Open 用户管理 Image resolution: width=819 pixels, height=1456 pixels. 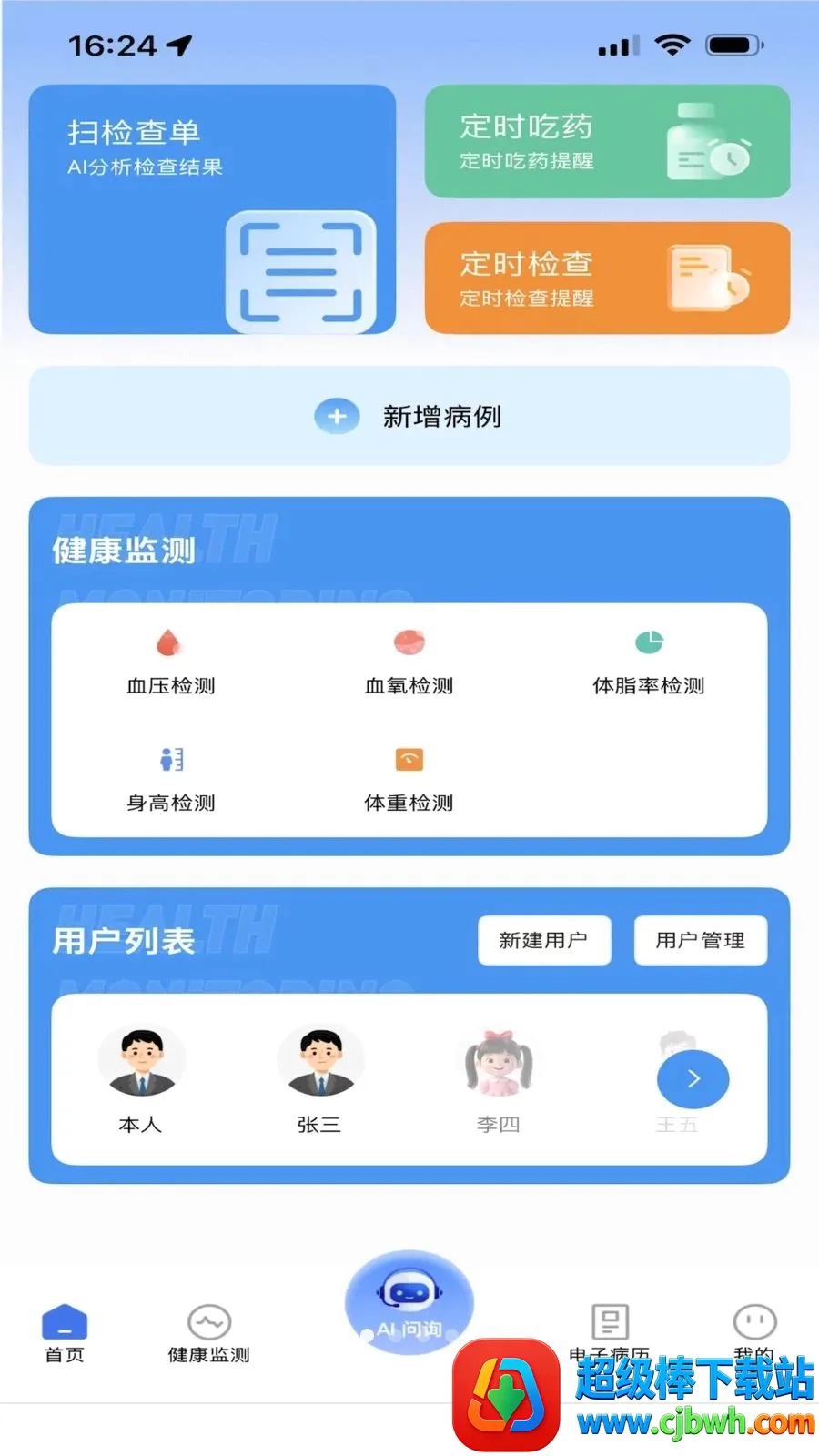[x=701, y=940]
